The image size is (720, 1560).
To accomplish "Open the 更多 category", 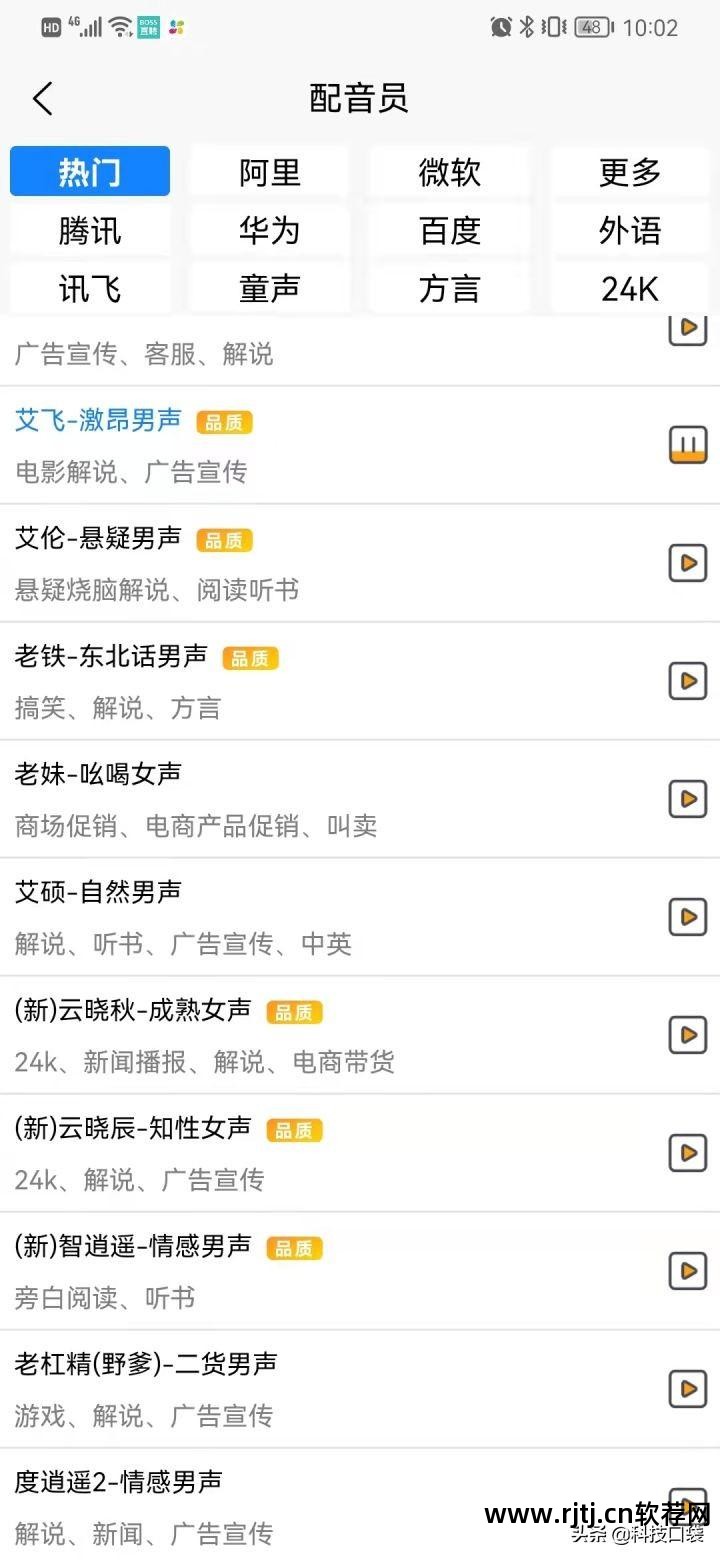I will pos(630,172).
